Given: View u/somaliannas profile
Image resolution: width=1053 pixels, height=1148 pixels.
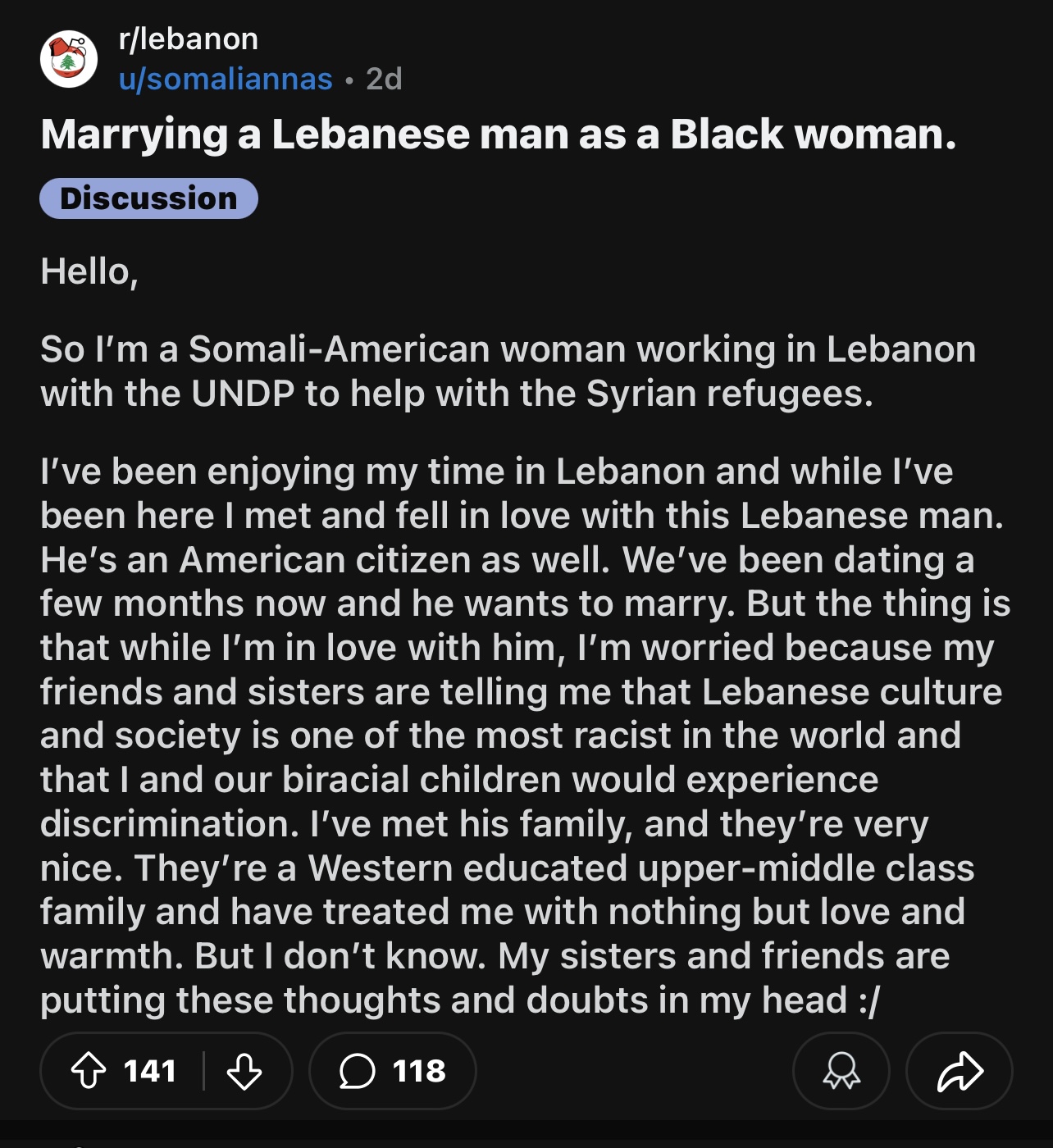Looking at the screenshot, I should point(226,79).
